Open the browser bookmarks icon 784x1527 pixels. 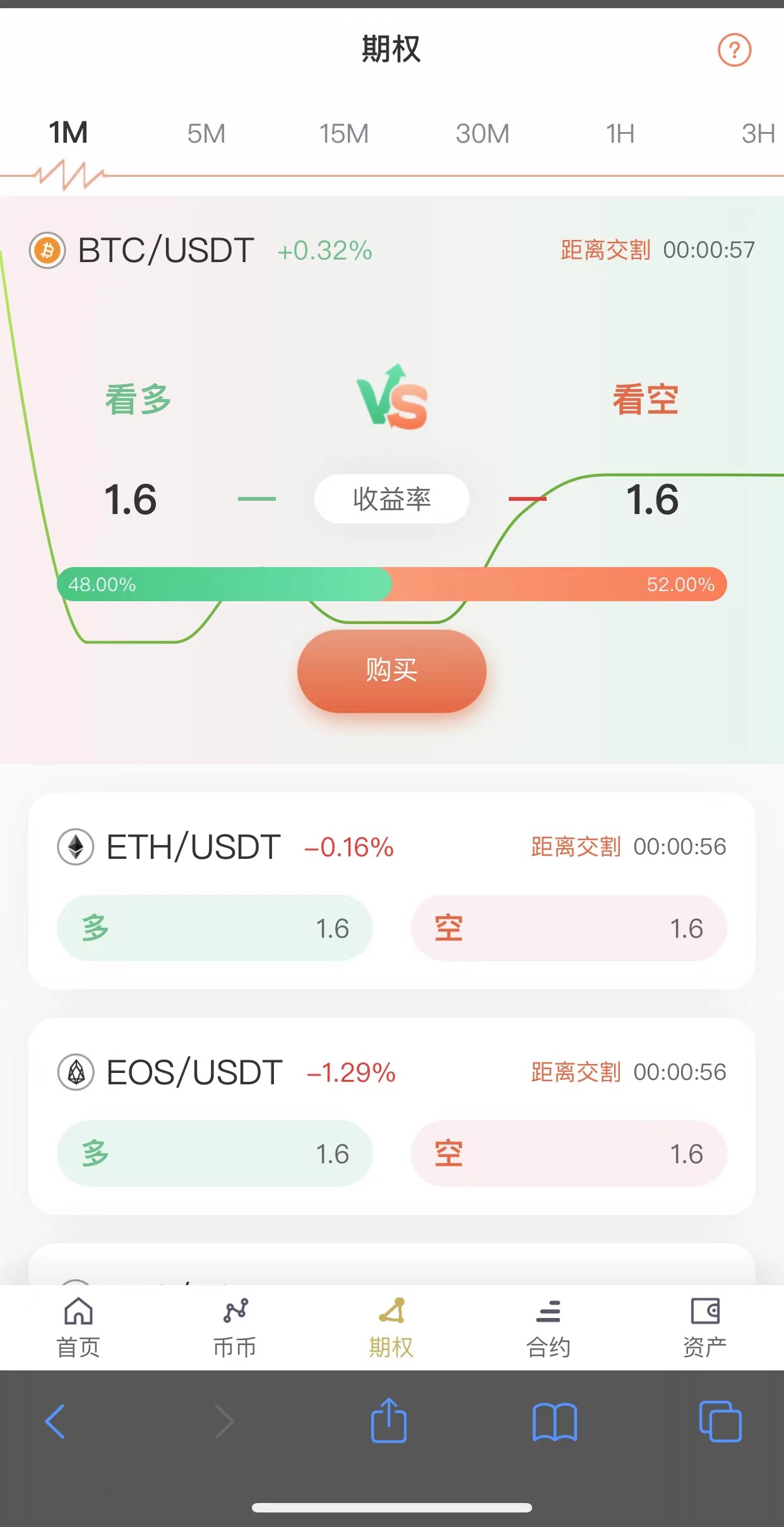point(554,1422)
